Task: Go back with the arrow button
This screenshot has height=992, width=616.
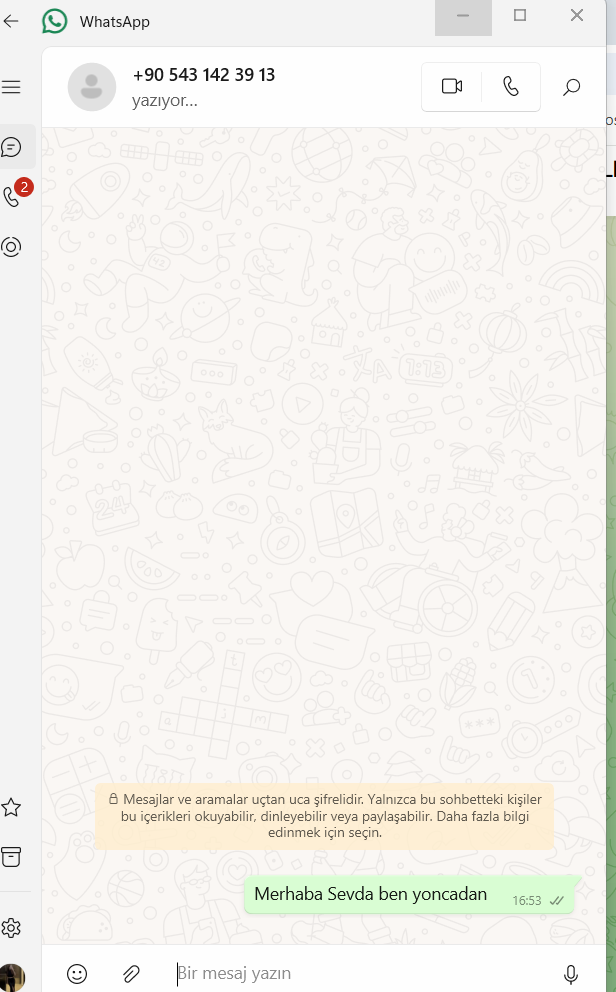Action: click(12, 20)
